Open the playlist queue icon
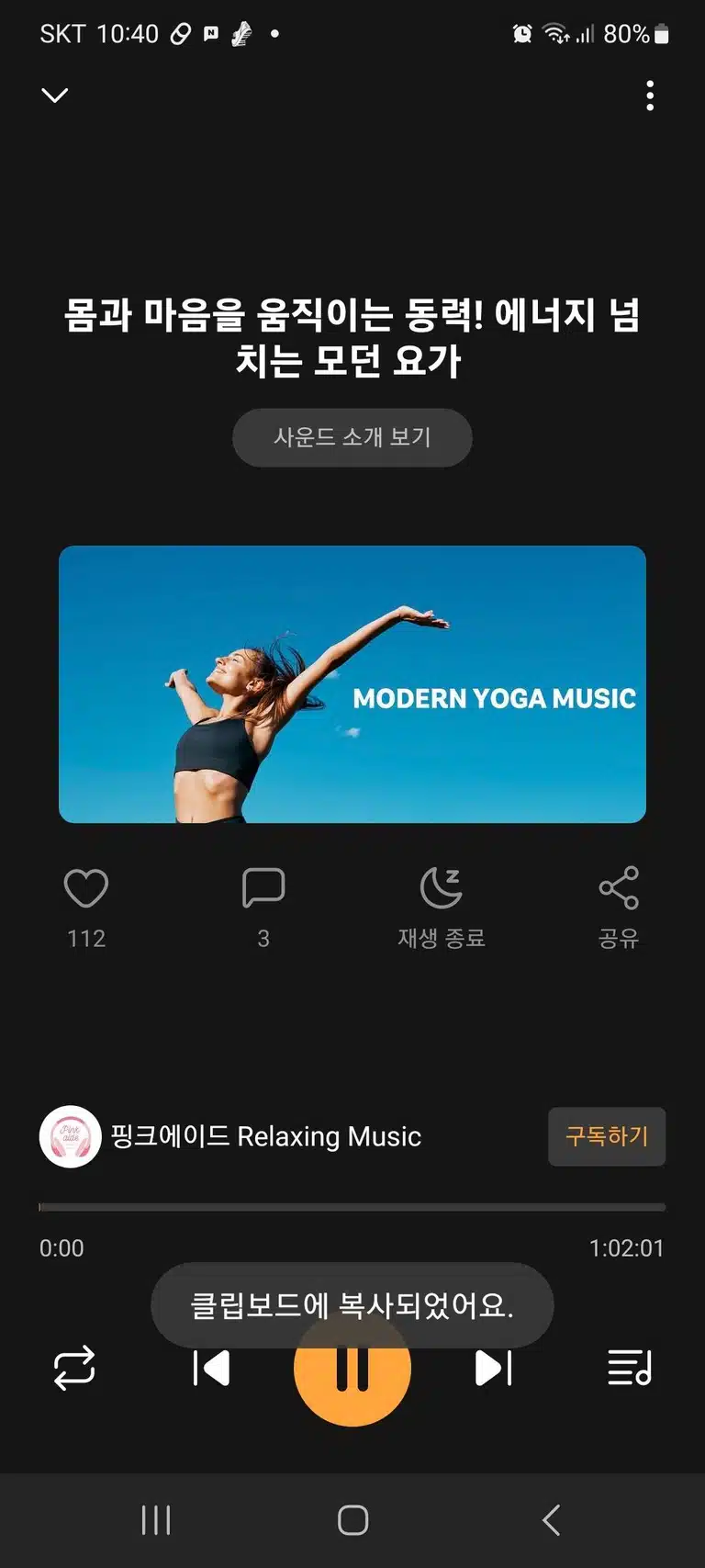705x1568 pixels. [630, 1368]
